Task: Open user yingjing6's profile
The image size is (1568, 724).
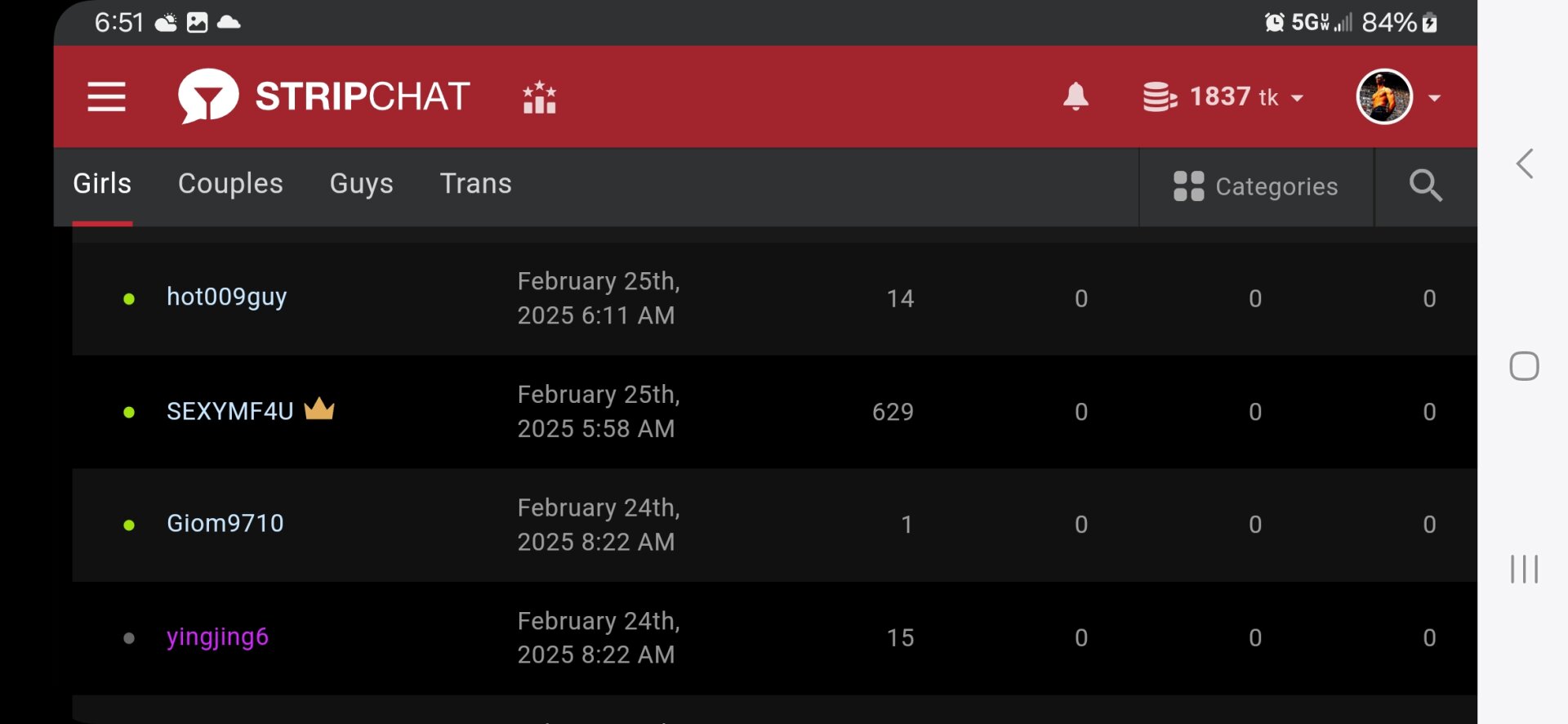Action: [x=217, y=637]
